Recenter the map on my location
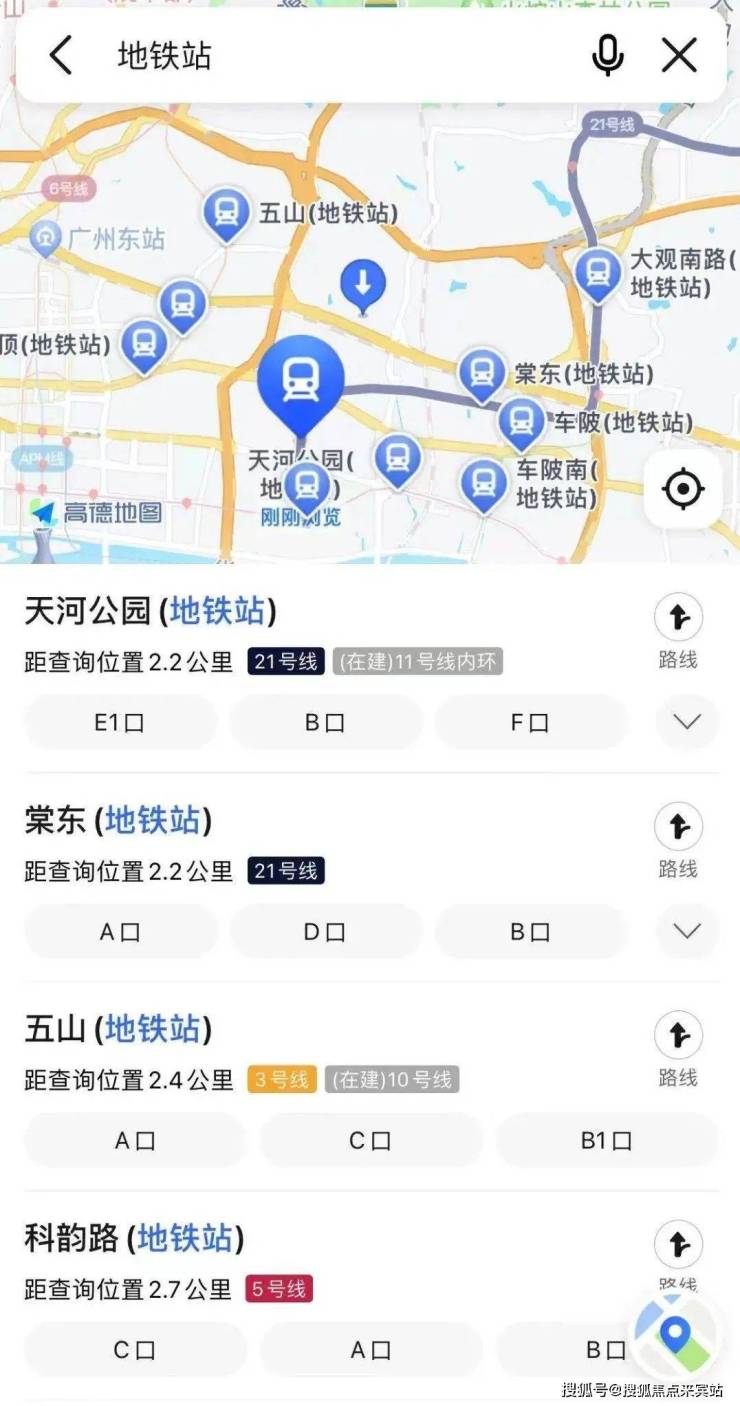Image resolution: width=740 pixels, height=1406 pixels. 683,489
